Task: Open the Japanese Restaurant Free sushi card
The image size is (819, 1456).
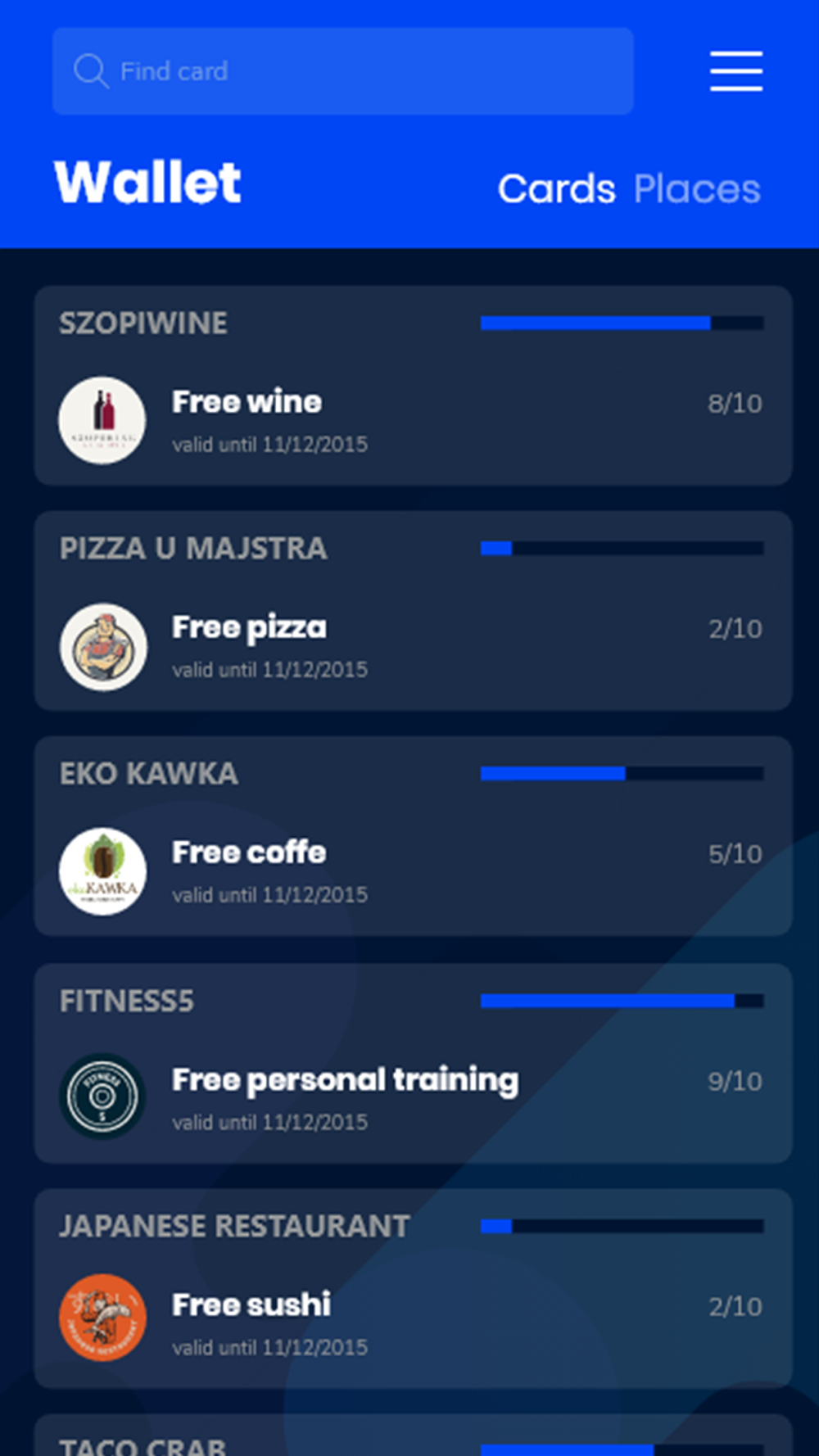Action: point(413,1289)
